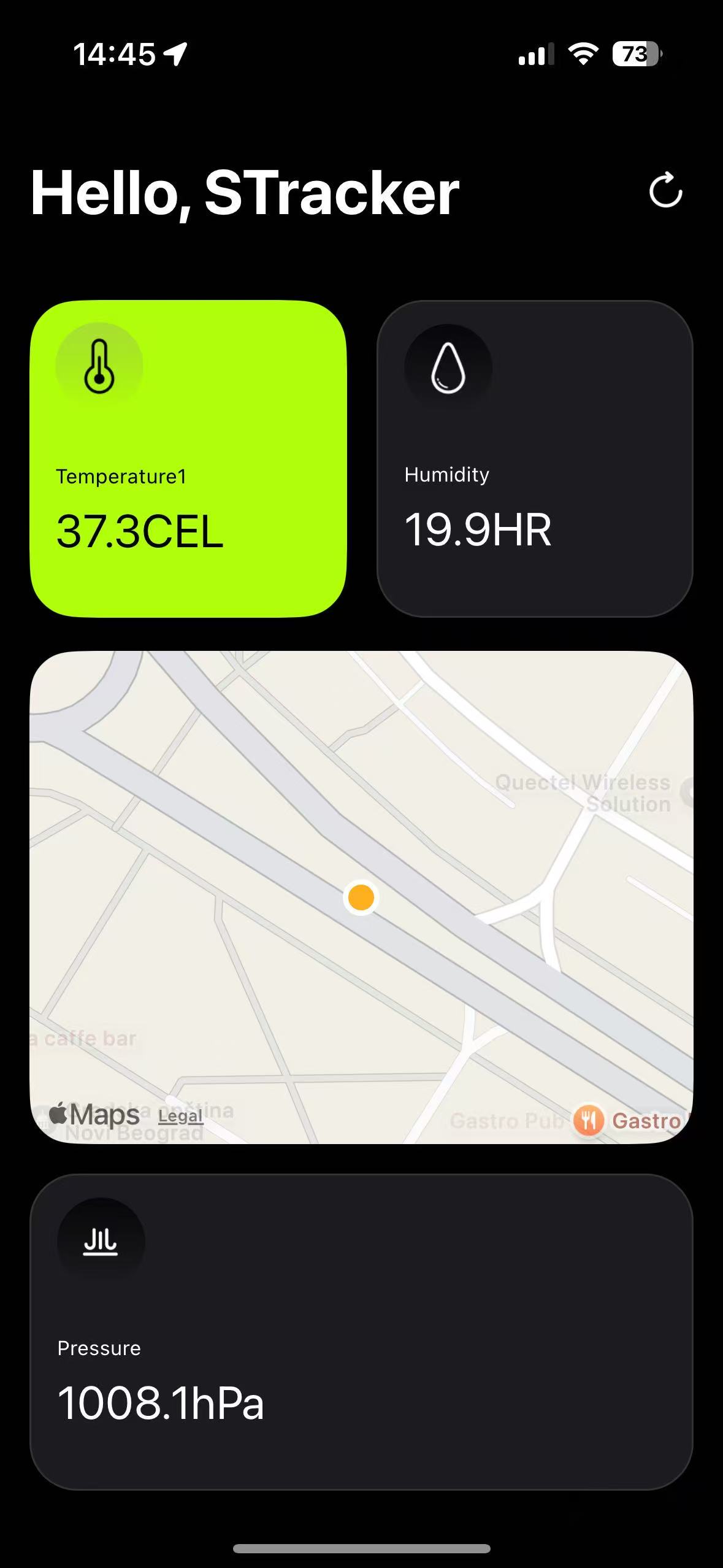The height and width of the screenshot is (1568, 723).
Task: Open the Legal link on the map
Action: (180, 1116)
